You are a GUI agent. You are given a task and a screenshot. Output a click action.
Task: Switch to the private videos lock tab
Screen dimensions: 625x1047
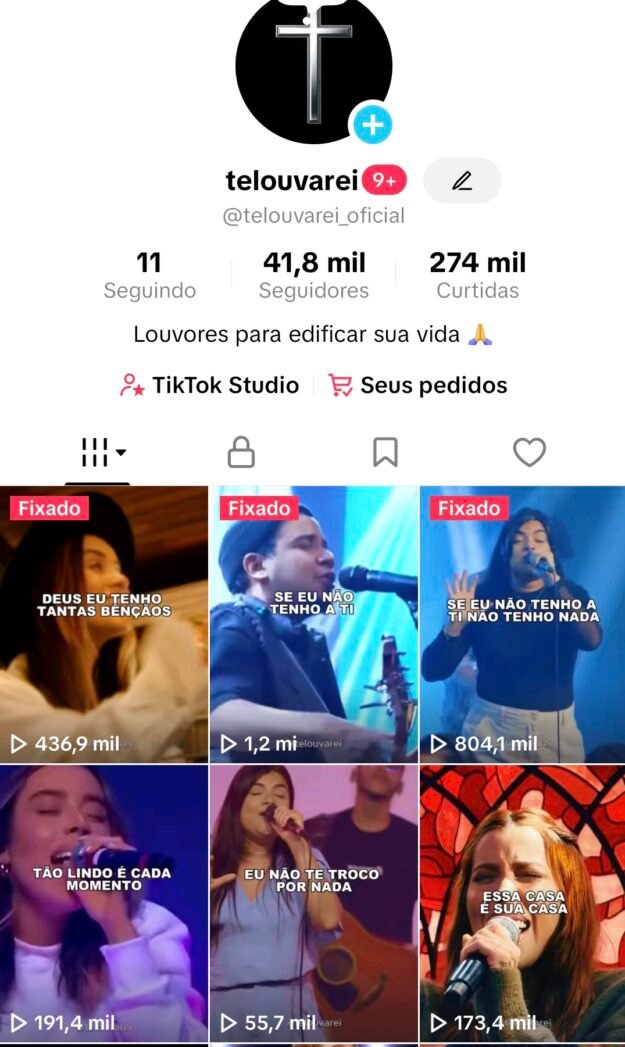tap(241, 453)
